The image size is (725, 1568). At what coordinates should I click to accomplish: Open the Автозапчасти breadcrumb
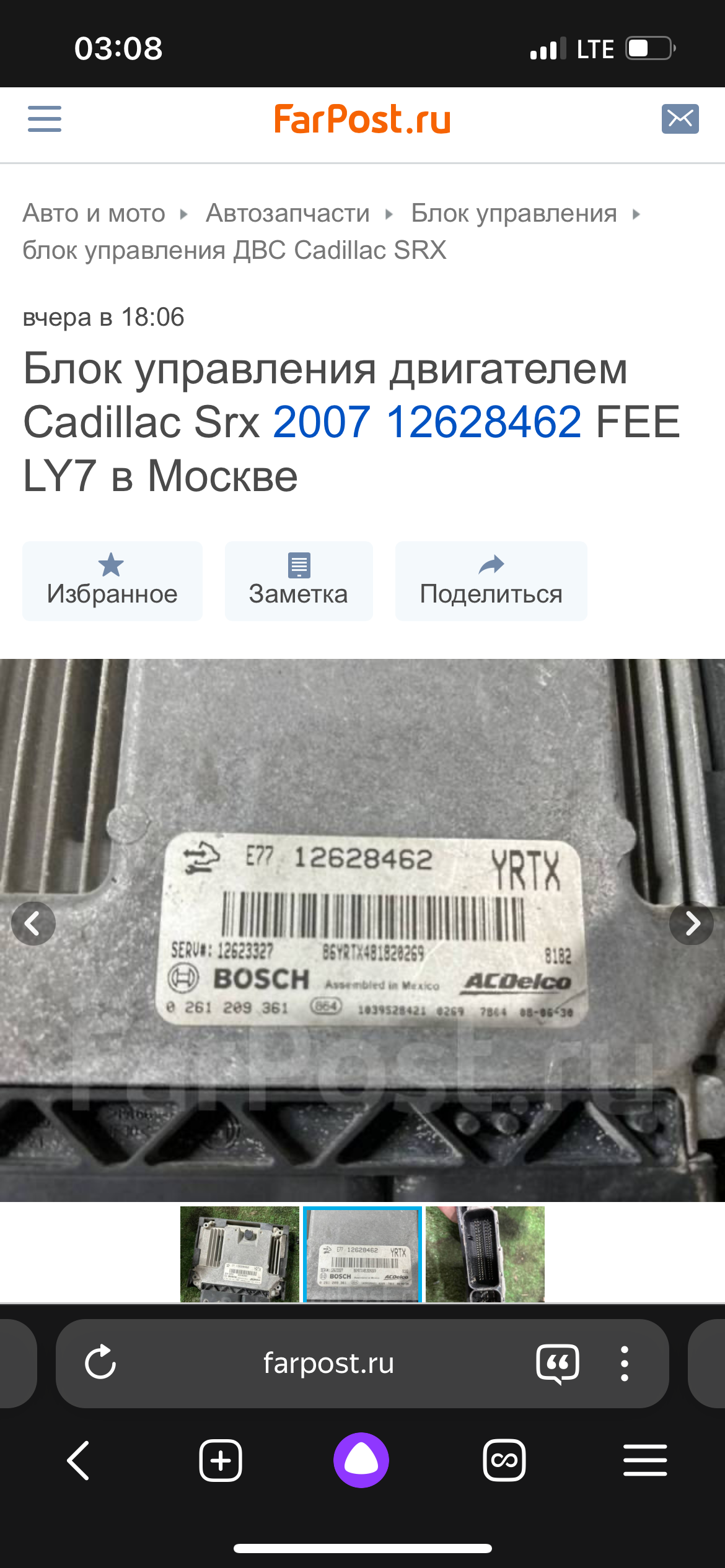[288, 214]
